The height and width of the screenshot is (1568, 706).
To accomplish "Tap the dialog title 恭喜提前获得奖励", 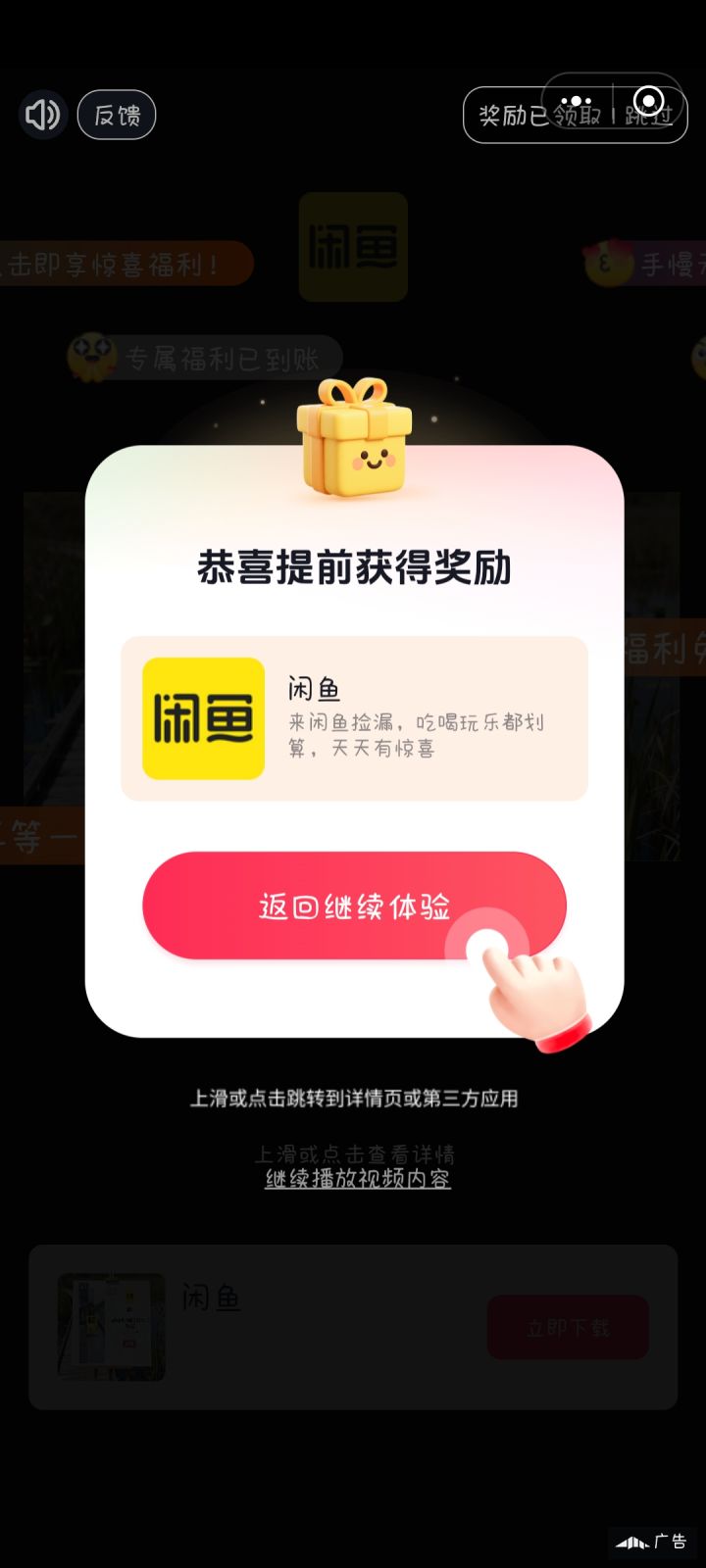I will pos(353,566).
